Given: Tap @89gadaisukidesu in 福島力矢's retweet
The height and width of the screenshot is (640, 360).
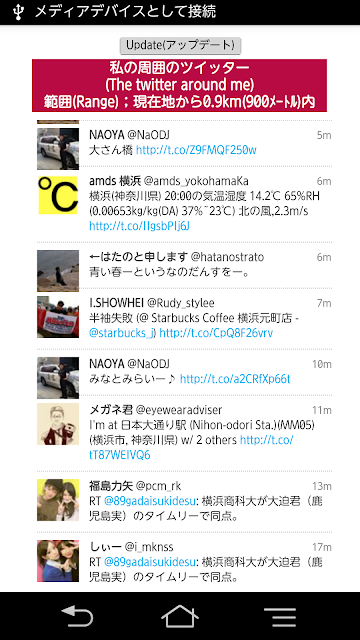Looking at the screenshot, I should [x=149, y=501].
